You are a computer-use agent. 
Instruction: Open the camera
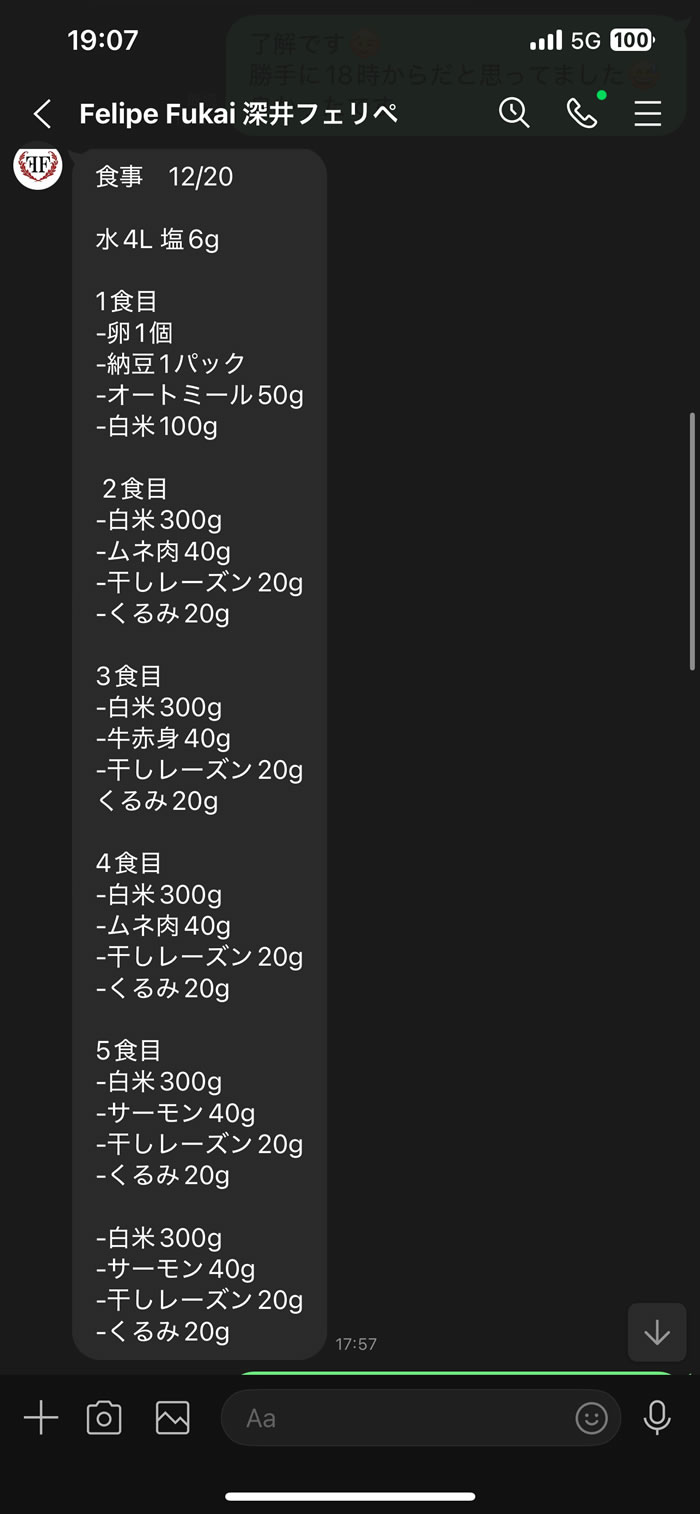104,1418
